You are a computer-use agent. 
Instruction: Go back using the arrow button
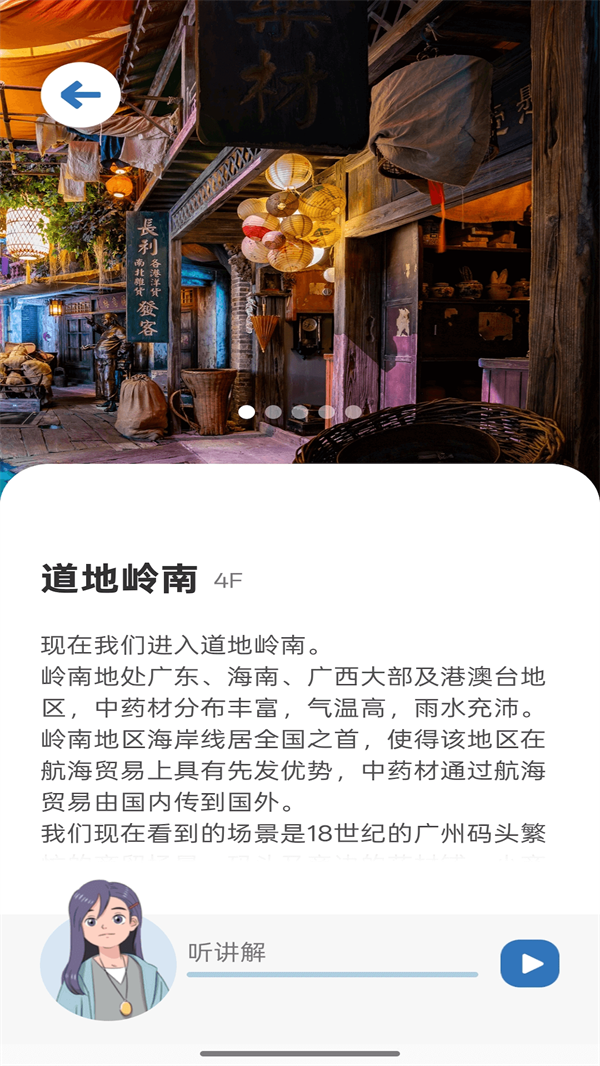(x=81, y=95)
